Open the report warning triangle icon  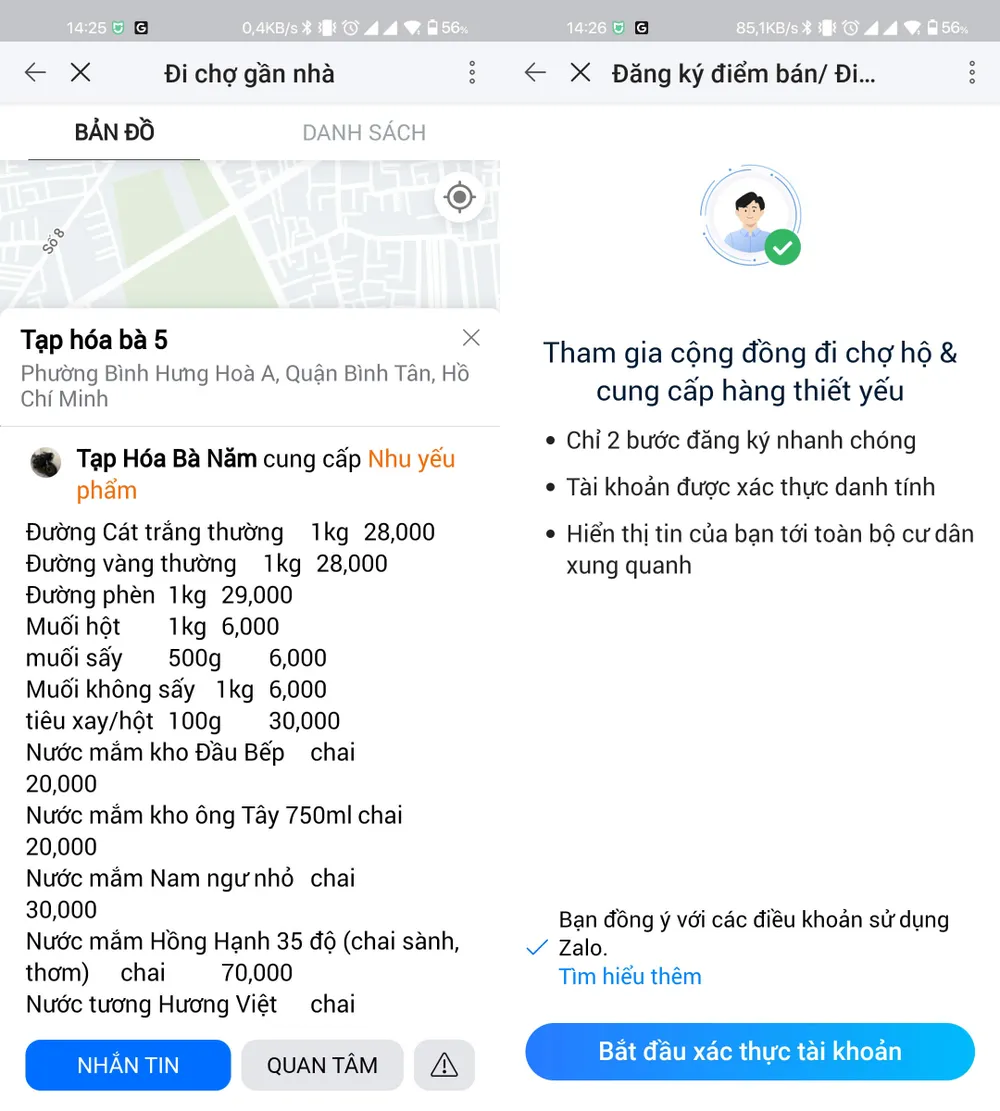point(444,1065)
